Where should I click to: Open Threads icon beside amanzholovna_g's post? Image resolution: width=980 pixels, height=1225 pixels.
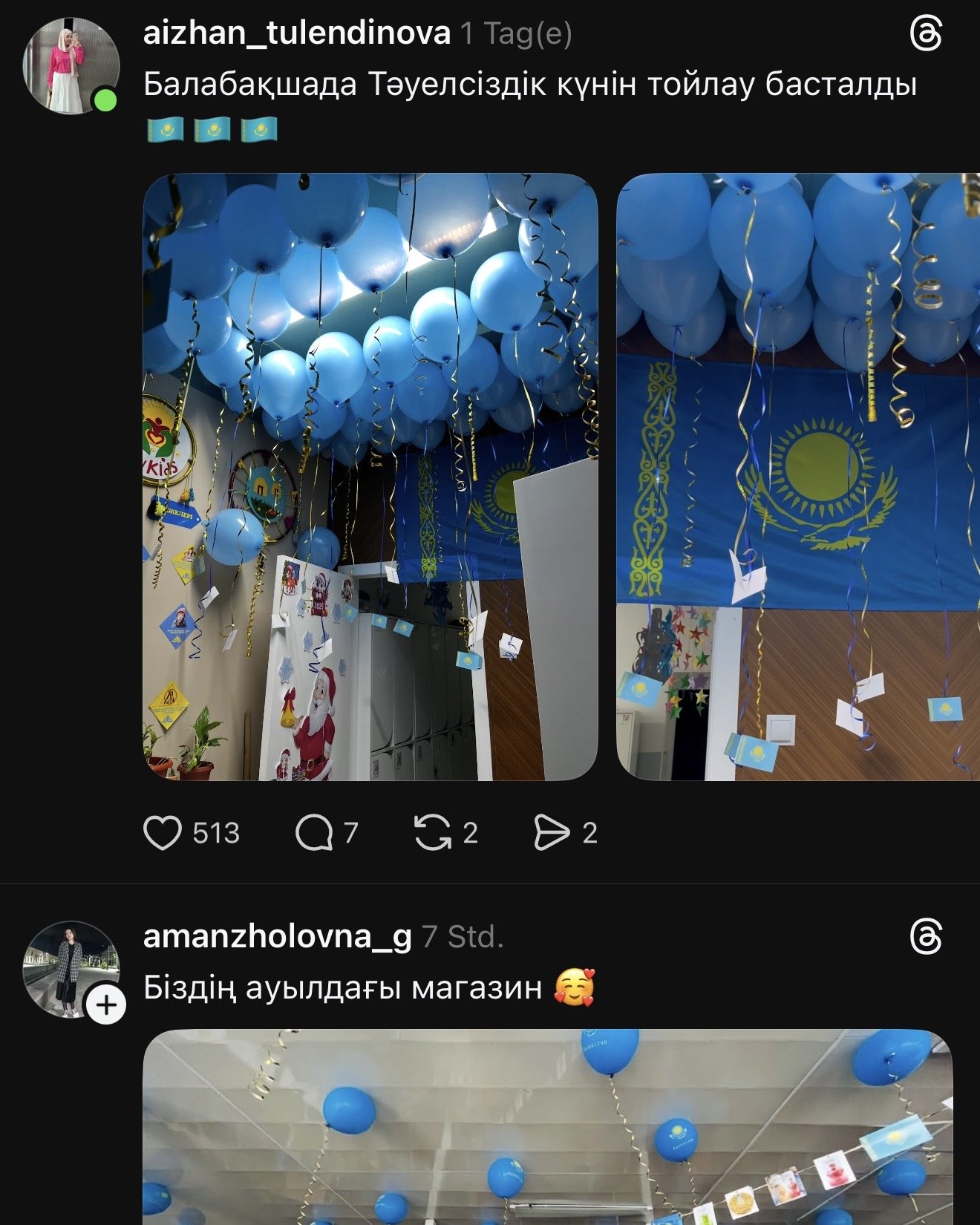926,936
